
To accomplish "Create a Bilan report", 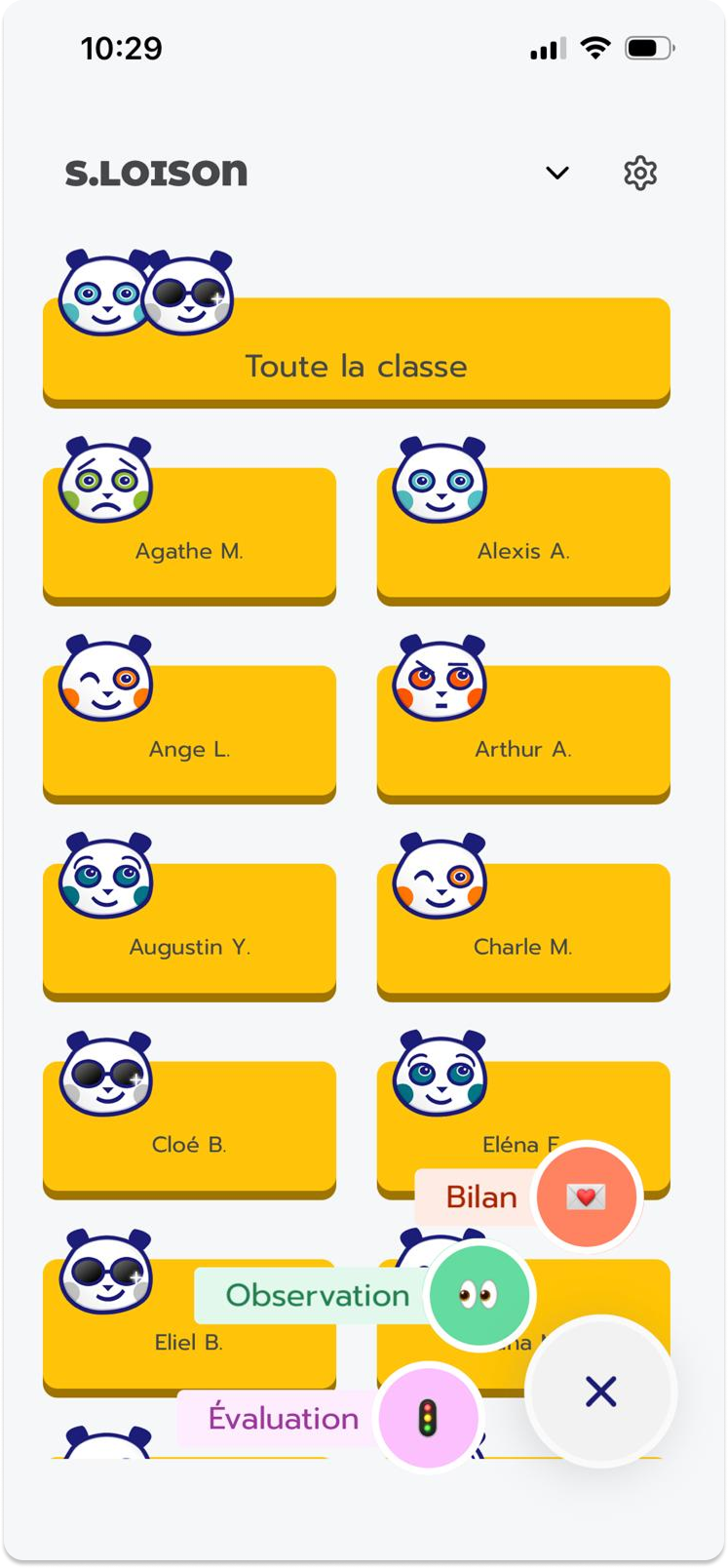I will (x=586, y=1196).
